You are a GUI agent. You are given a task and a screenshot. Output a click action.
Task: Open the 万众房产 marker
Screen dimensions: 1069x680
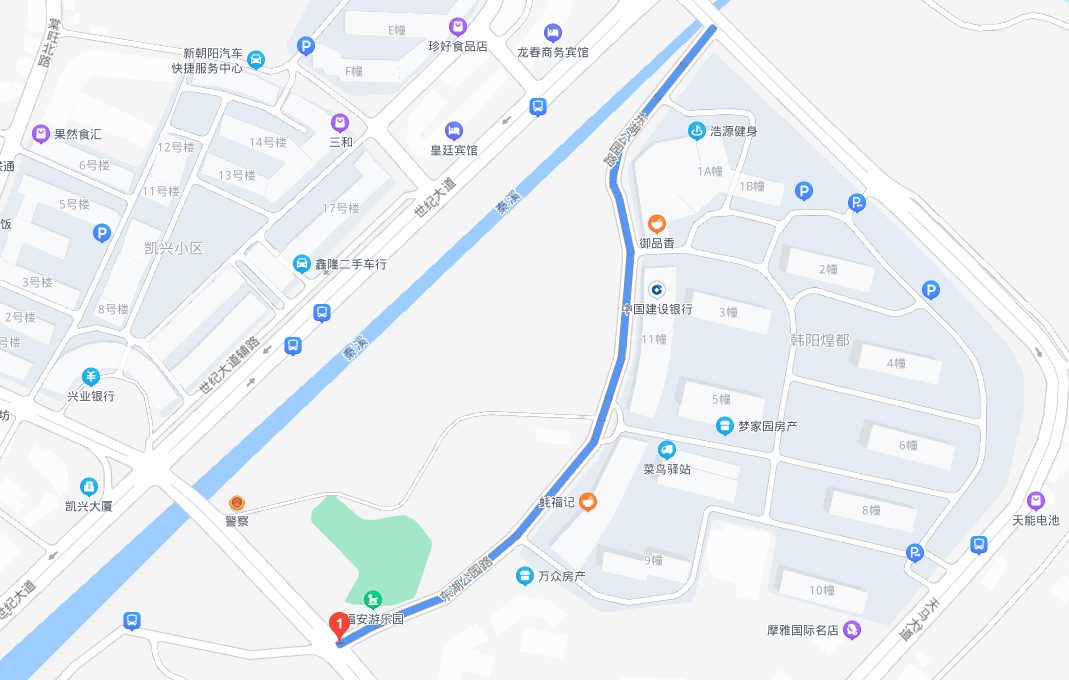point(524,576)
